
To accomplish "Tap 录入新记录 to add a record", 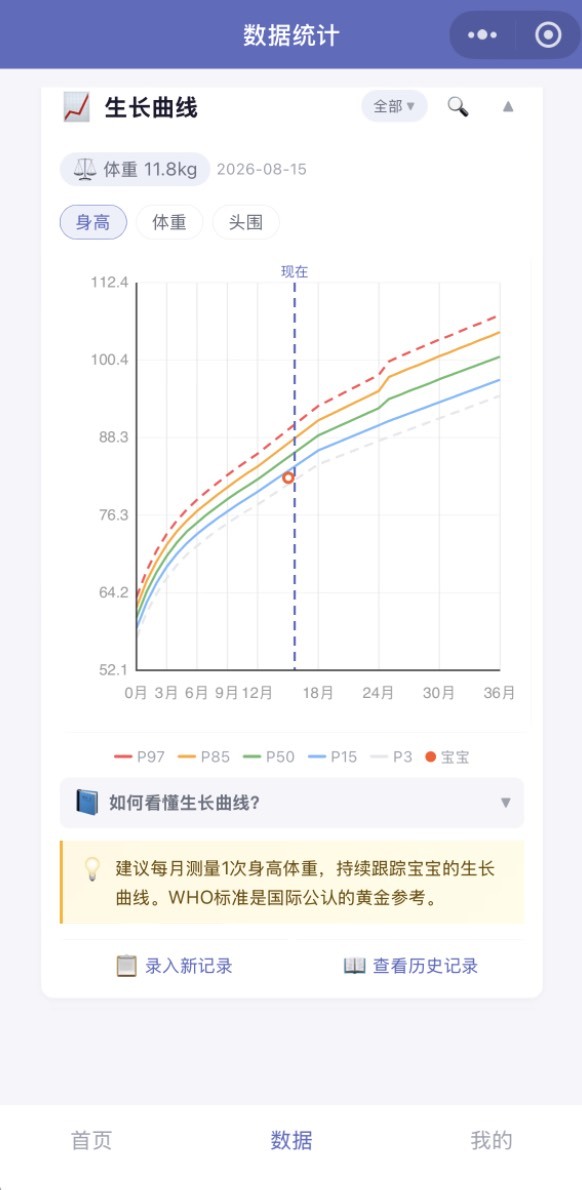I will (x=174, y=965).
